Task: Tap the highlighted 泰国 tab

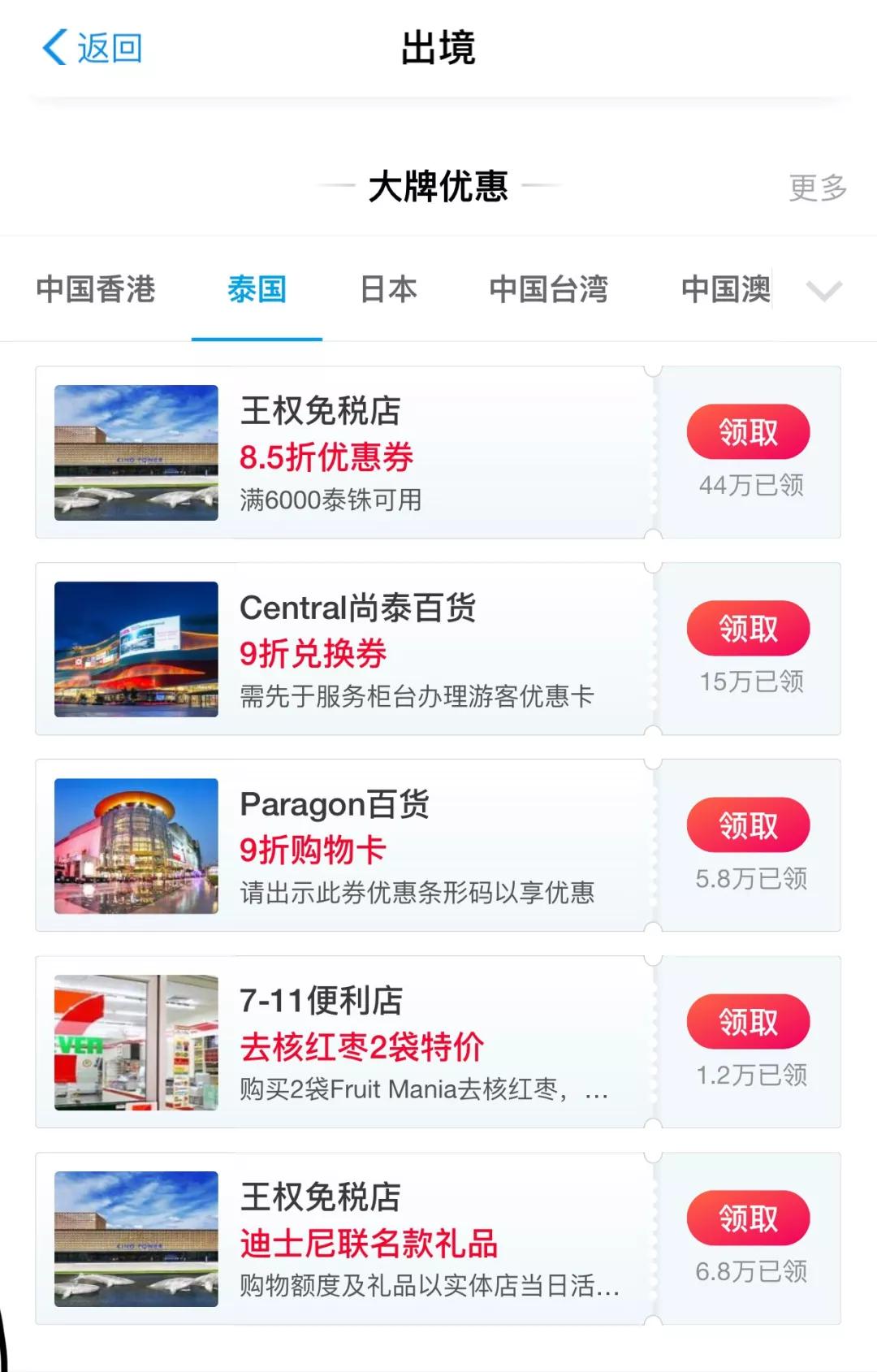Action: 257,290
